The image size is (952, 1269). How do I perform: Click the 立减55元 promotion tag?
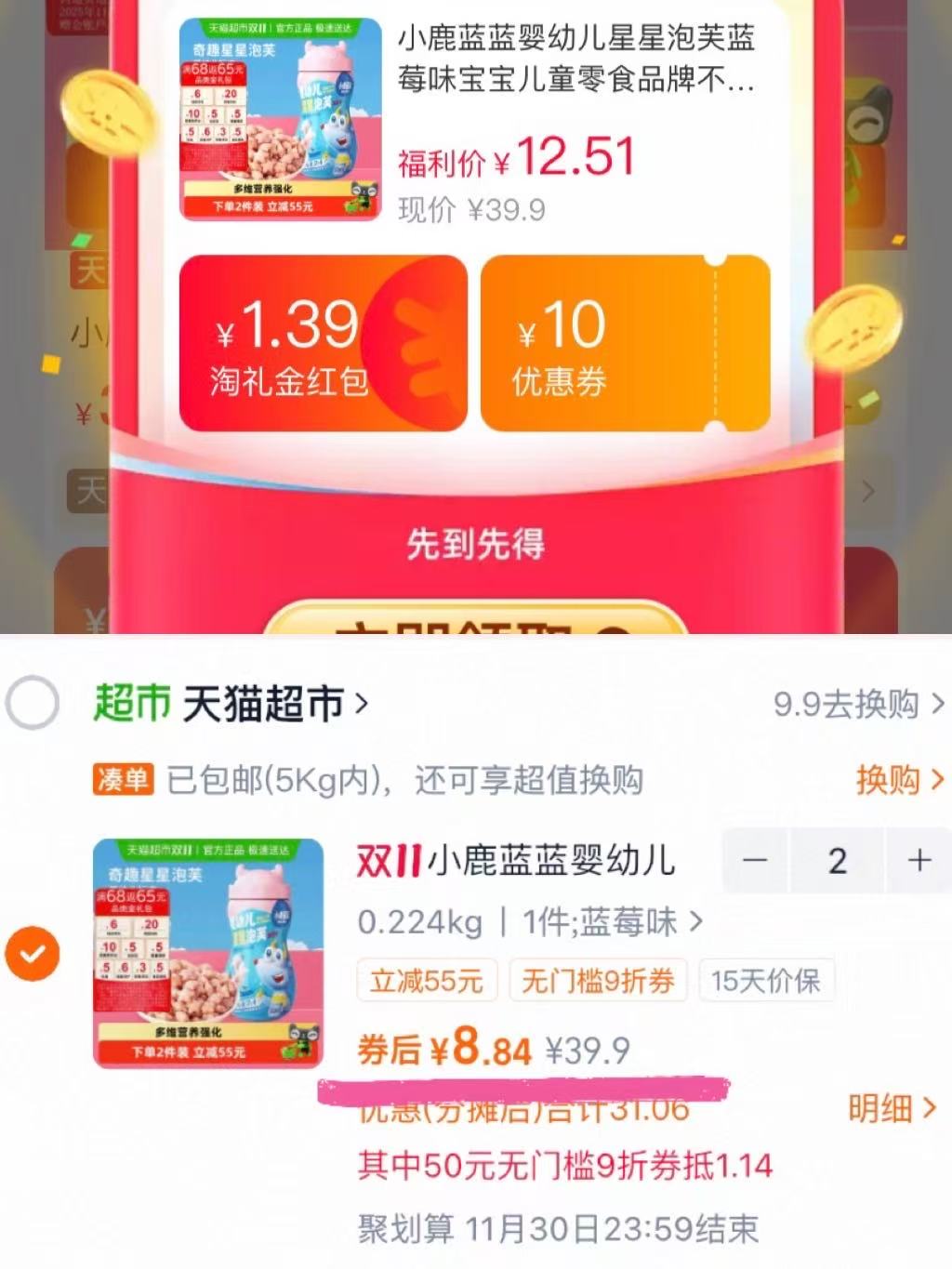(427, 981)
